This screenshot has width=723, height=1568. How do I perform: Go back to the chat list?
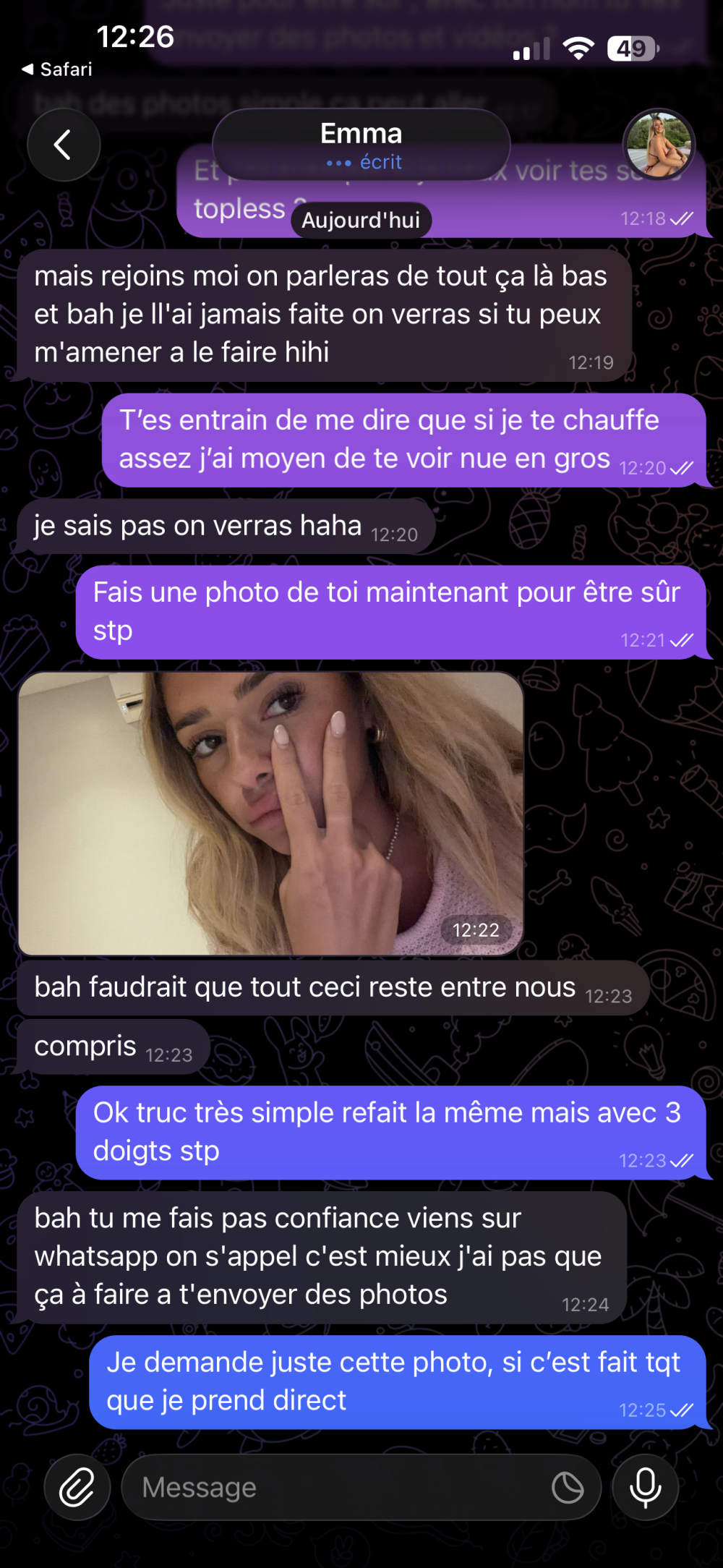[x=64, y=145]
